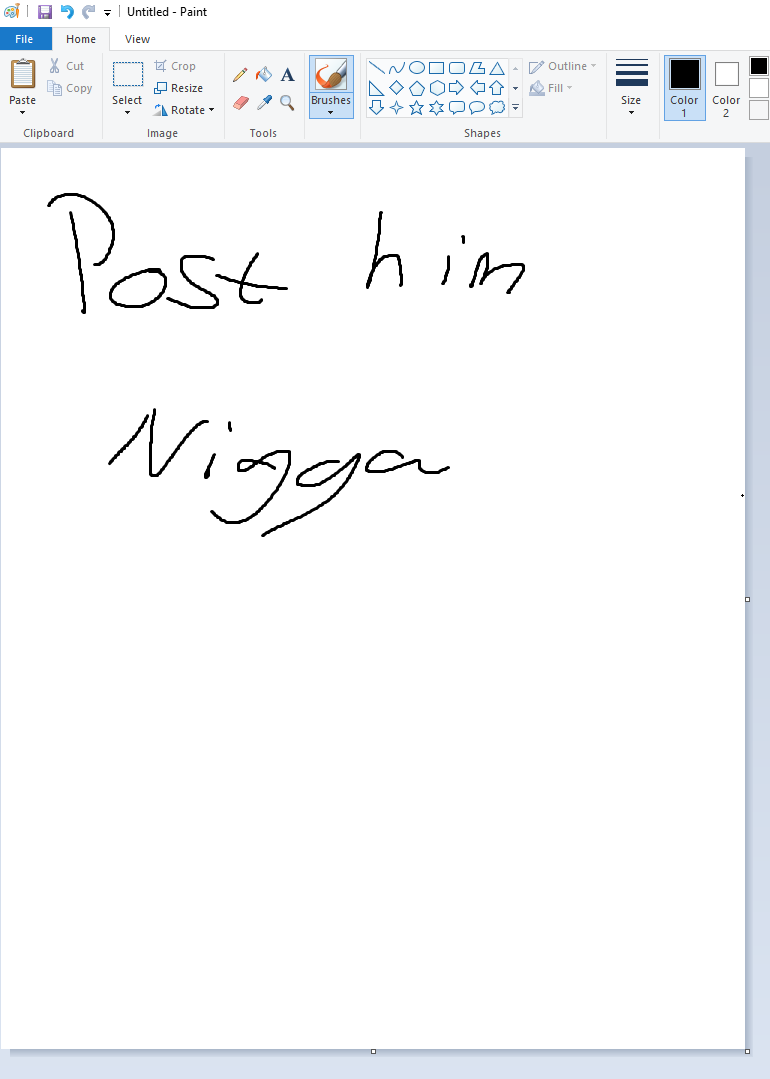Select the Color 2 swatch
The image size is (770, 1079).
[x=726, y=86]
